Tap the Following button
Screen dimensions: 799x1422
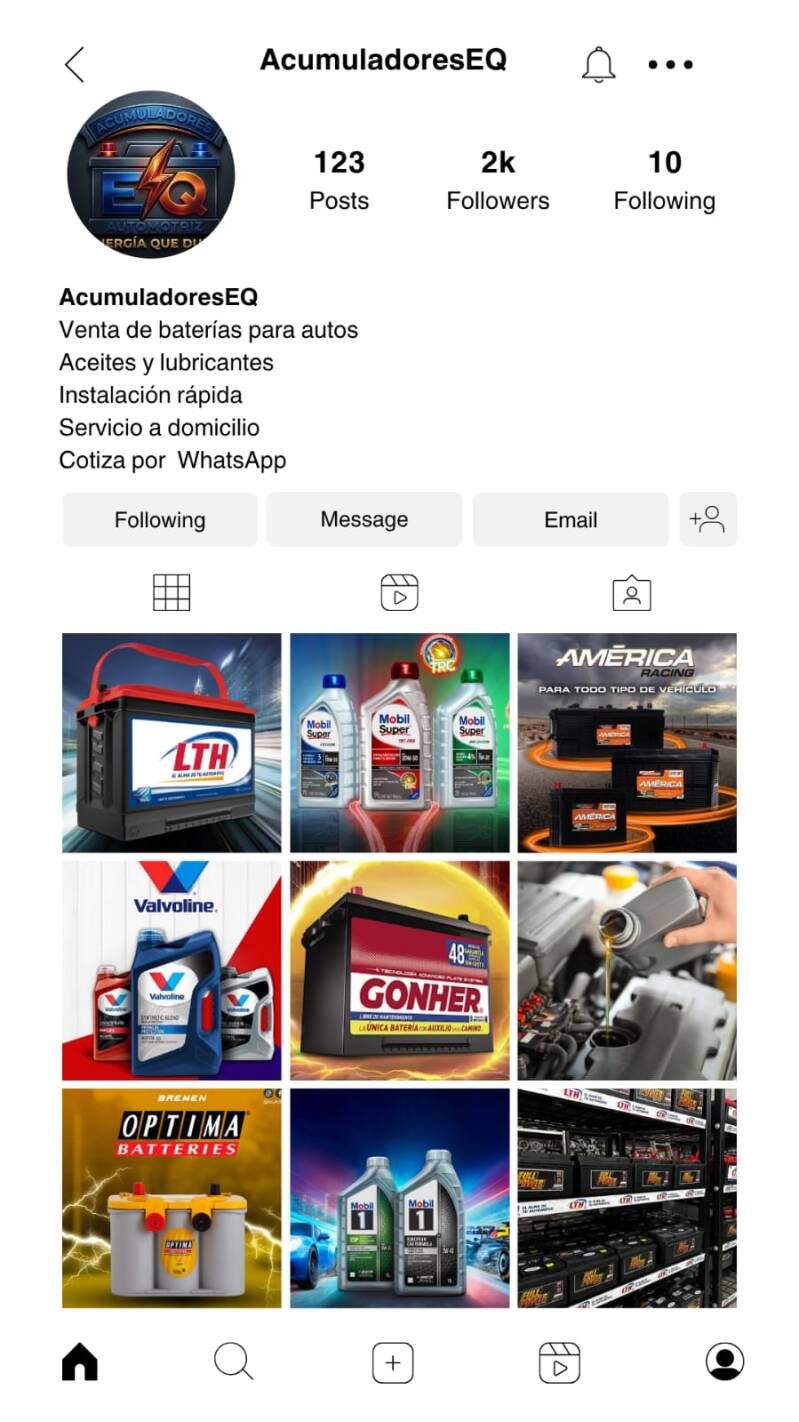pos(160,520)
